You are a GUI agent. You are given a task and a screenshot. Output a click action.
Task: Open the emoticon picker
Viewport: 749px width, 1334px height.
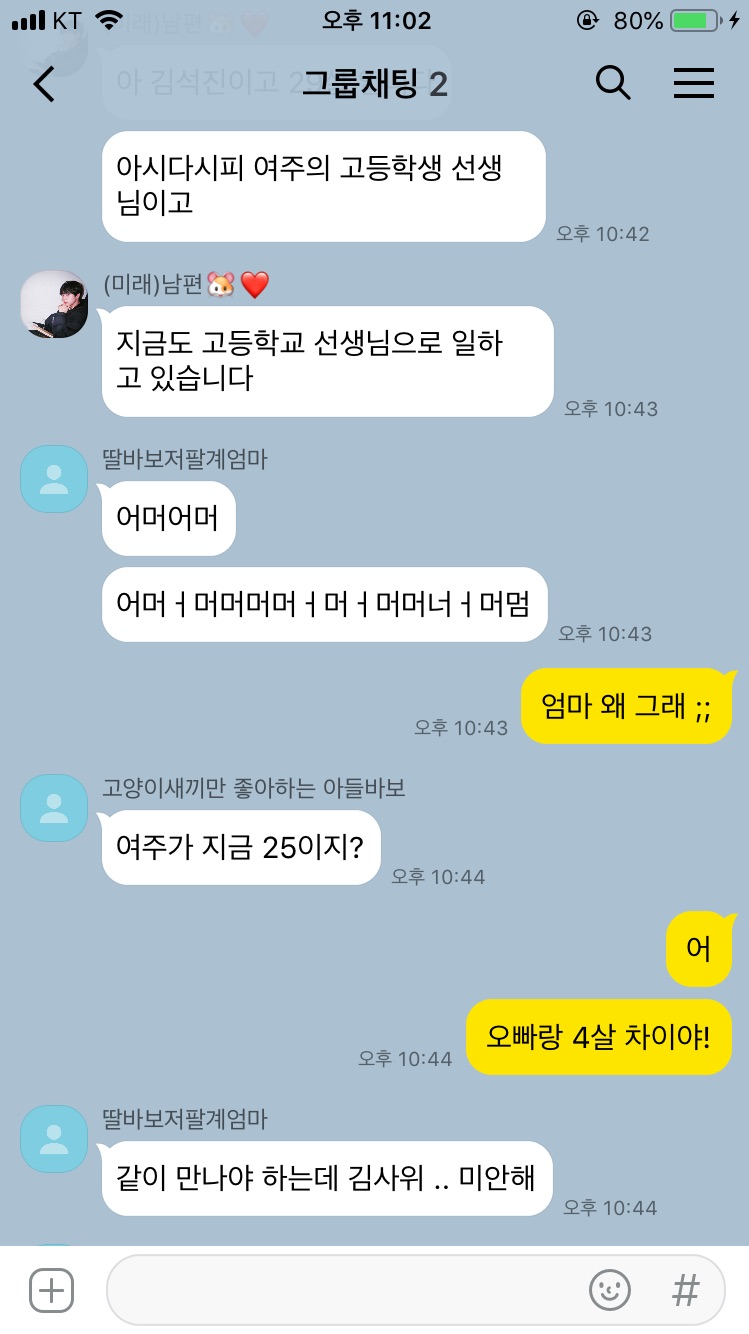pos(610,1290)
